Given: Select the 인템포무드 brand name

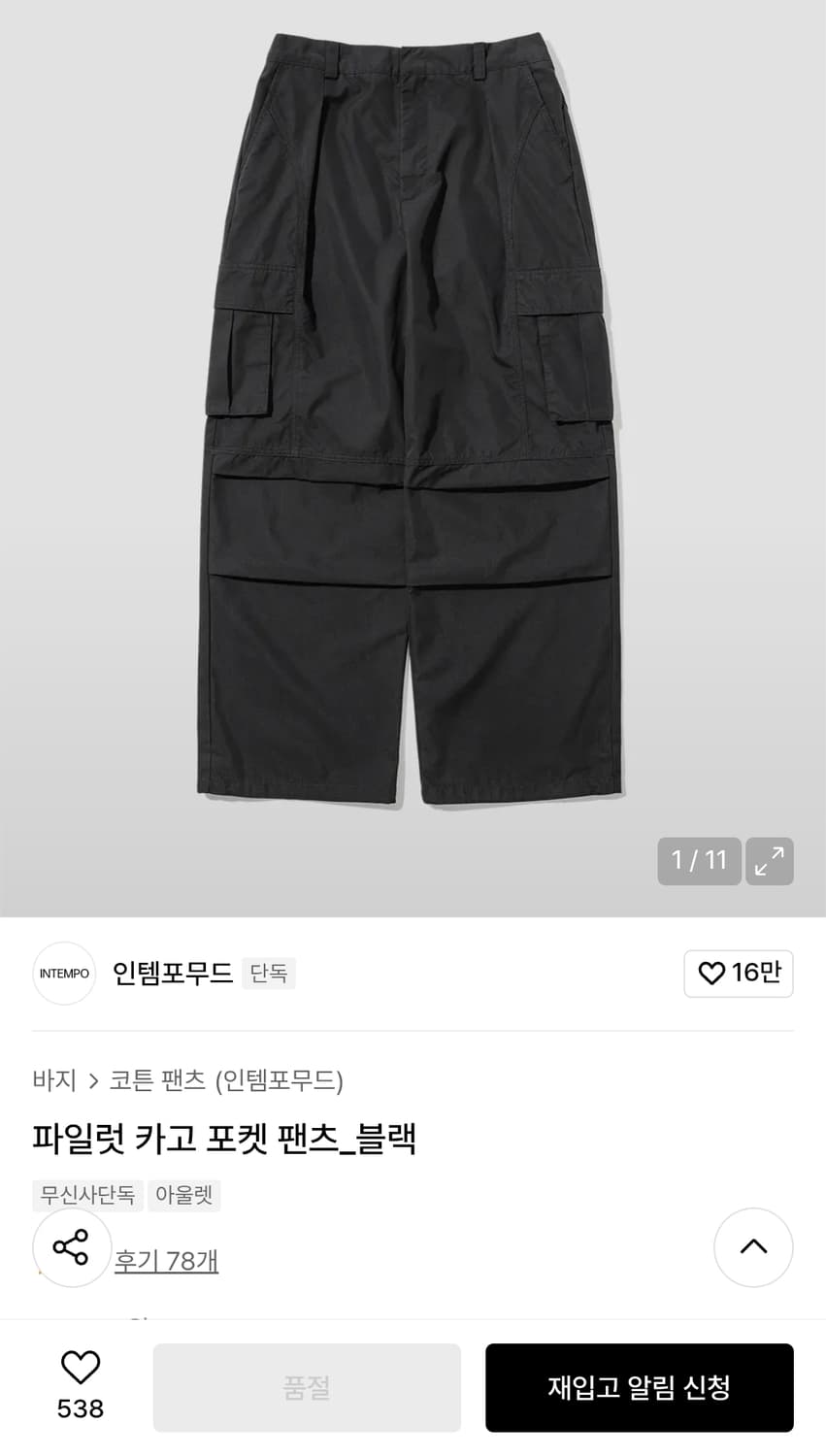Looking at the screenshot, I should click(x=172, y=974).
